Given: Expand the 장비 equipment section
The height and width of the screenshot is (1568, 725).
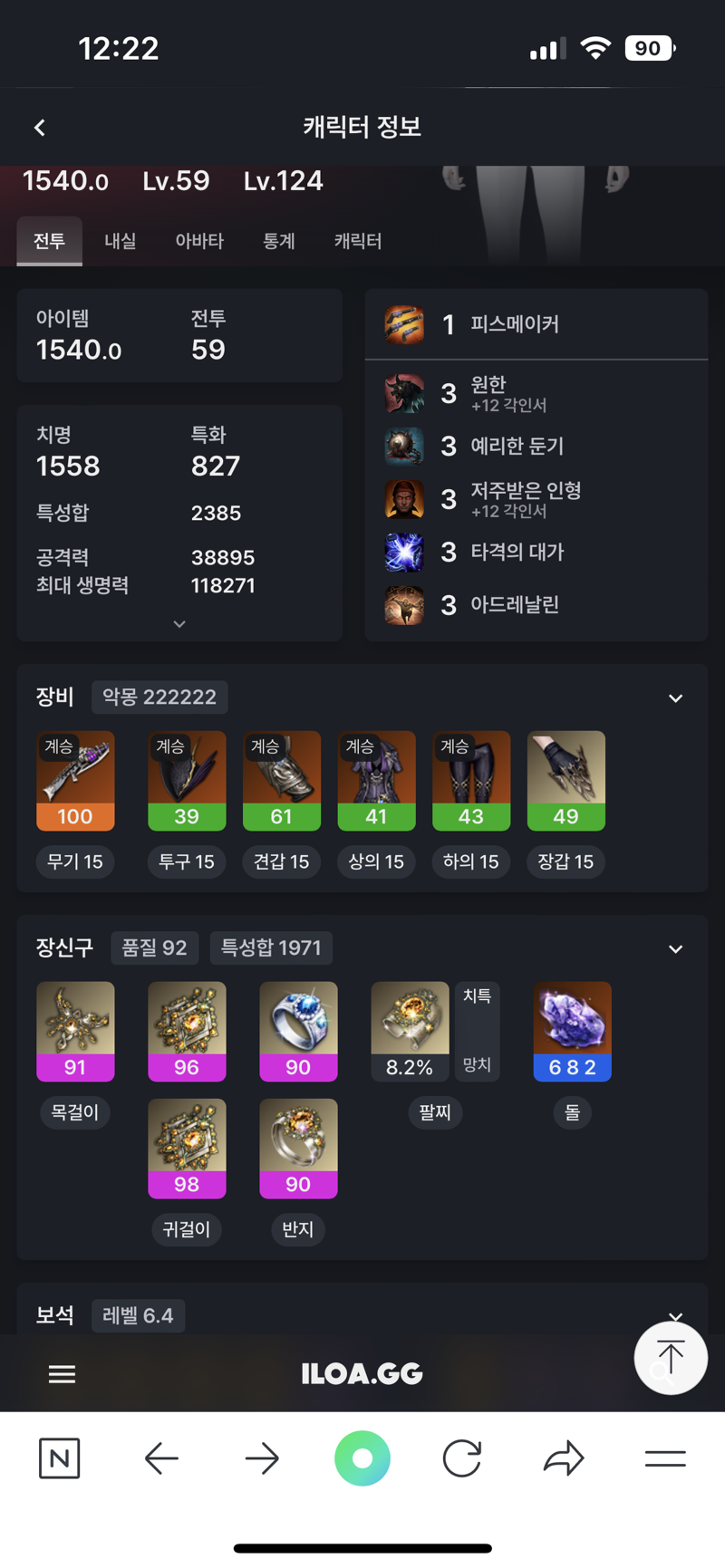Looking at the screenshot, I should [675, 698].
